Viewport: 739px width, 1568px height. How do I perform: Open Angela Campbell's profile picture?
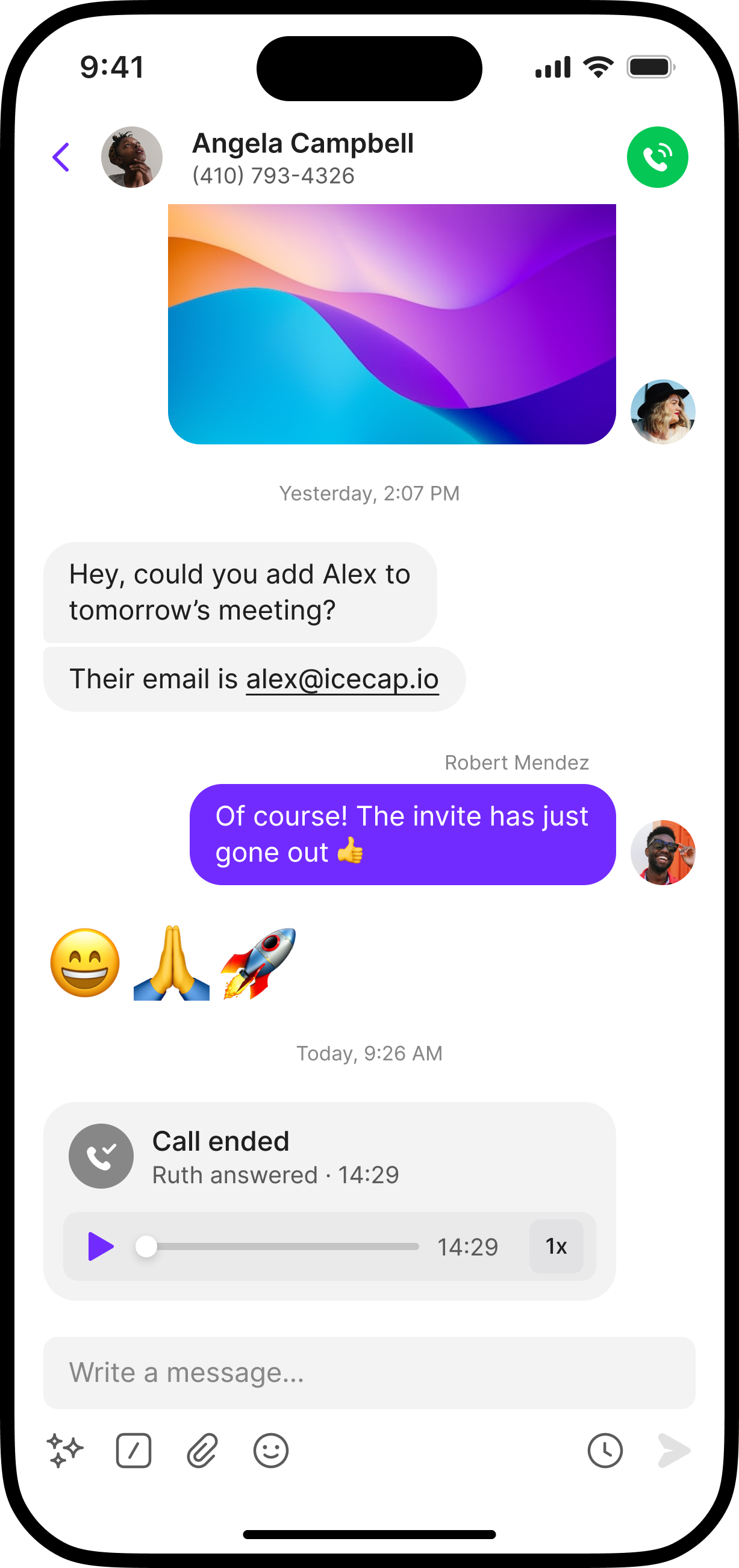[x=131, y=157]
